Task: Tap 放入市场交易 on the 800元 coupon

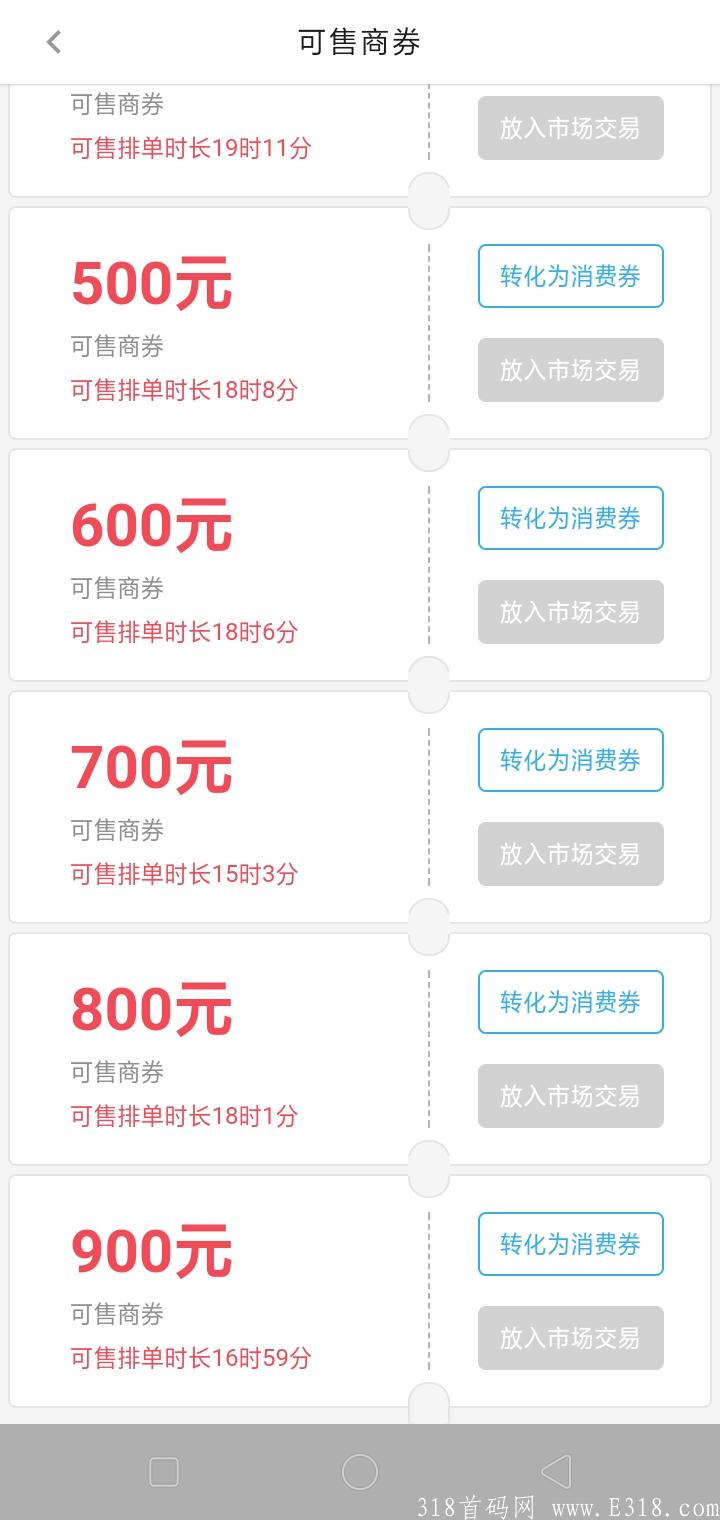Action: click(x=570, y=1096)
